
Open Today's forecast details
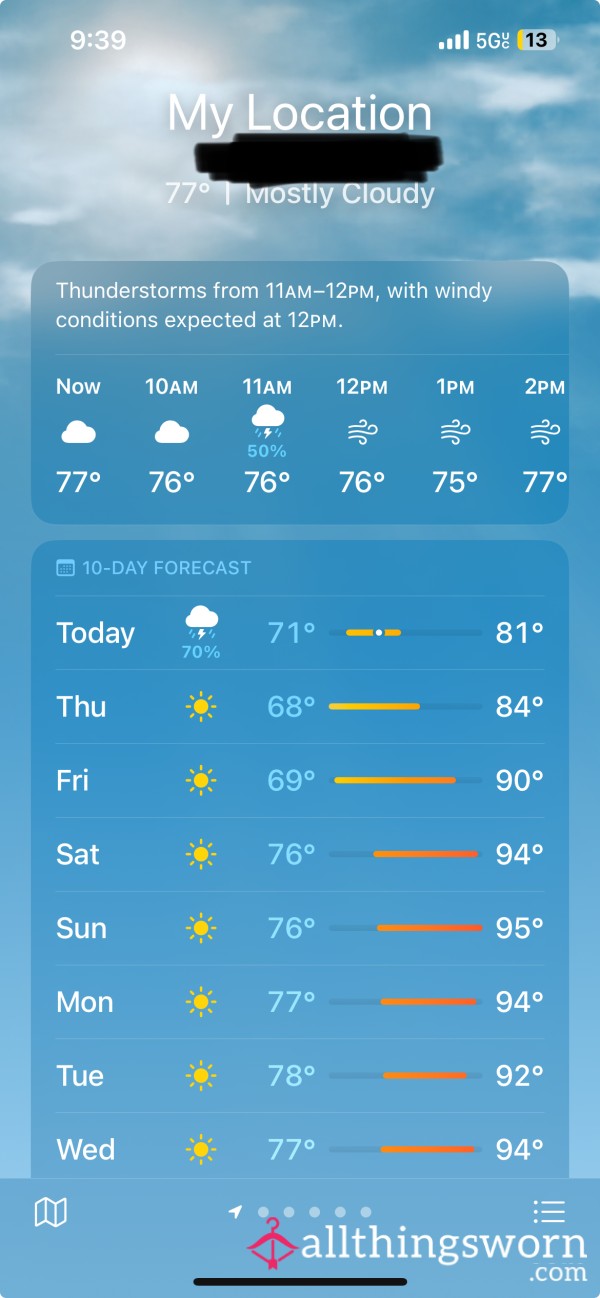pos(300,633)
